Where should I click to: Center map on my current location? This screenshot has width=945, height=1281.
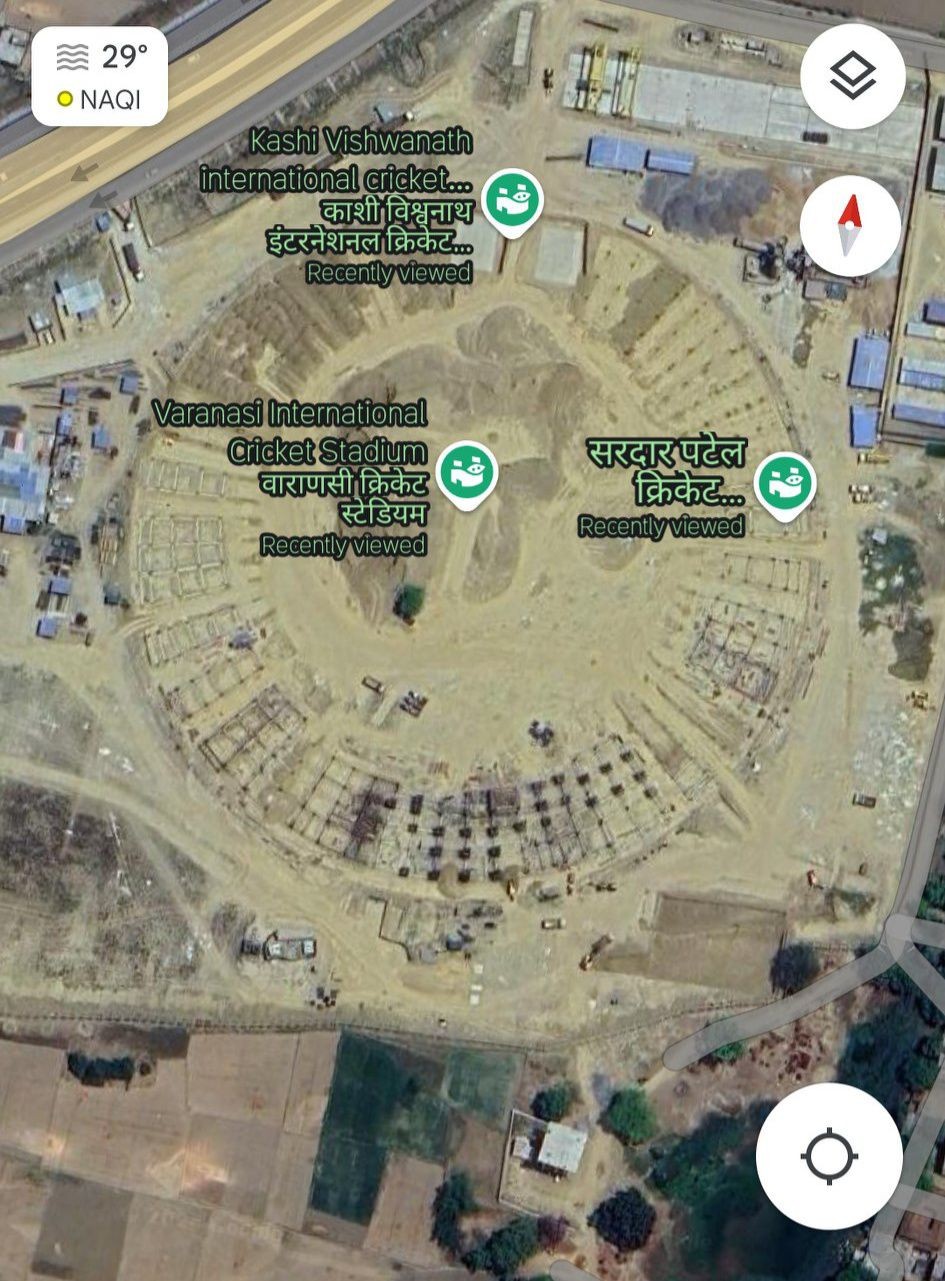829,1157
